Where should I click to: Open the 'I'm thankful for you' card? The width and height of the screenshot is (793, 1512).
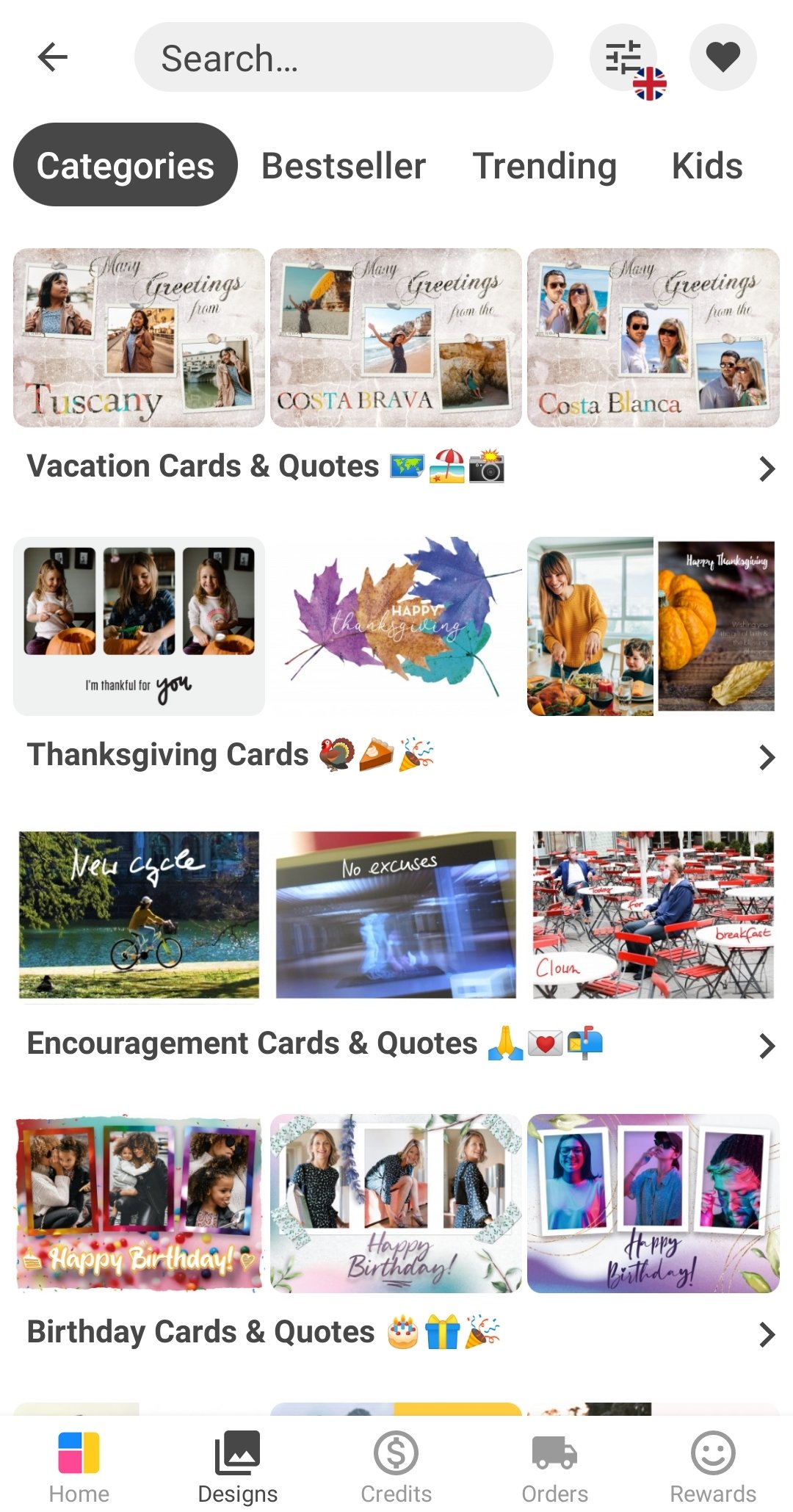139,626
